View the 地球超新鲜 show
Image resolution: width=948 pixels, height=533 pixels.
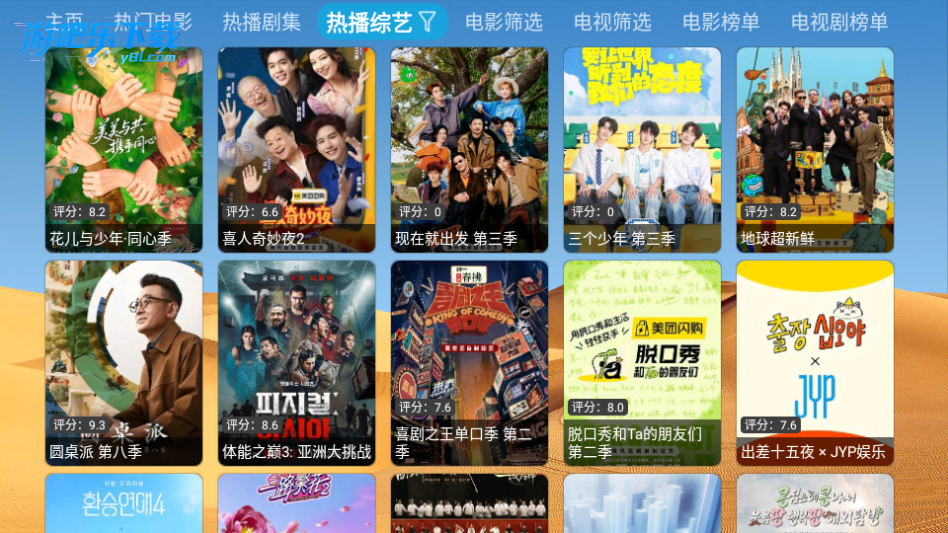(815, 150)
